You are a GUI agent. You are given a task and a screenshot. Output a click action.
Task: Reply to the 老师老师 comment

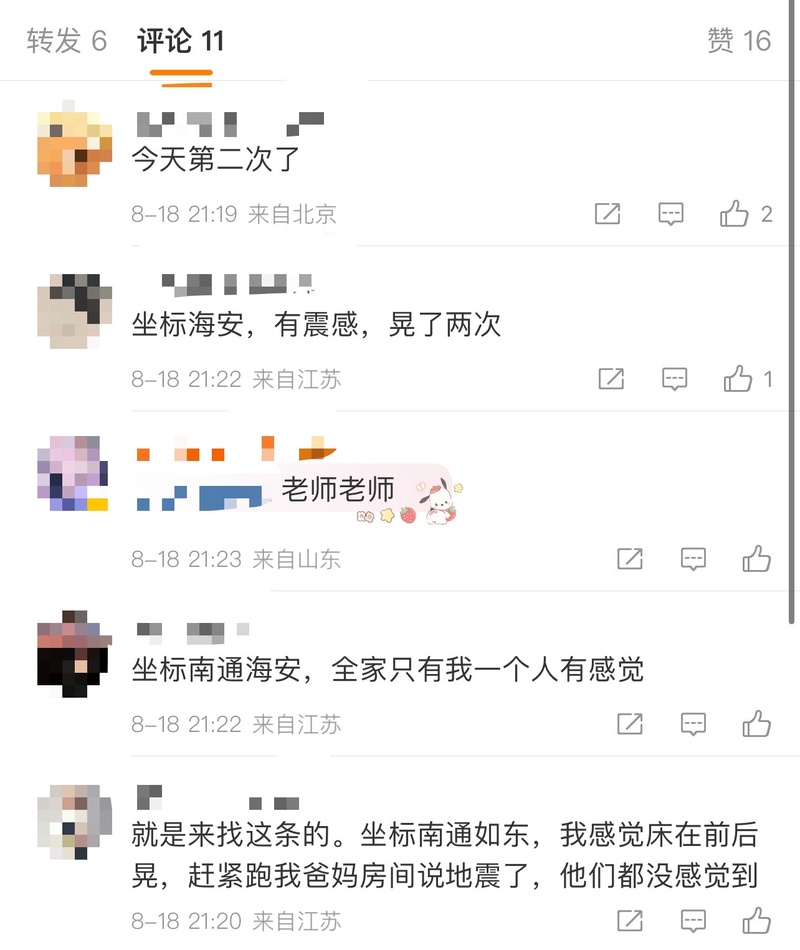click(x=693, y=558)
